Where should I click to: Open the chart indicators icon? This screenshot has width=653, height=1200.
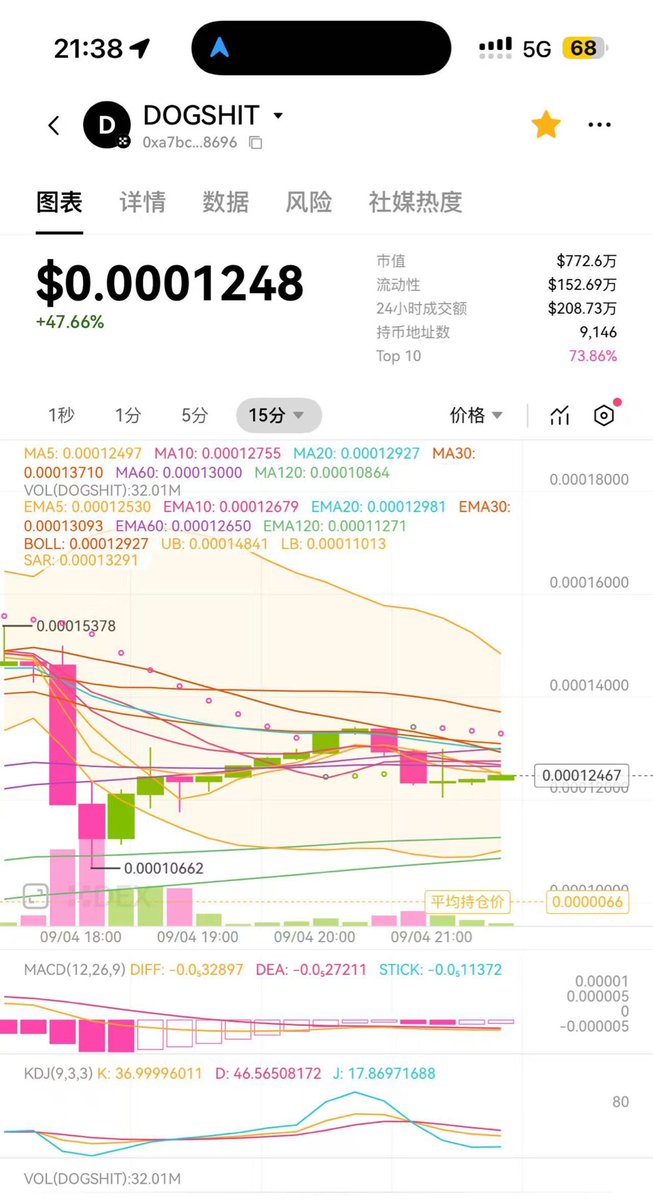coord(560,416)
